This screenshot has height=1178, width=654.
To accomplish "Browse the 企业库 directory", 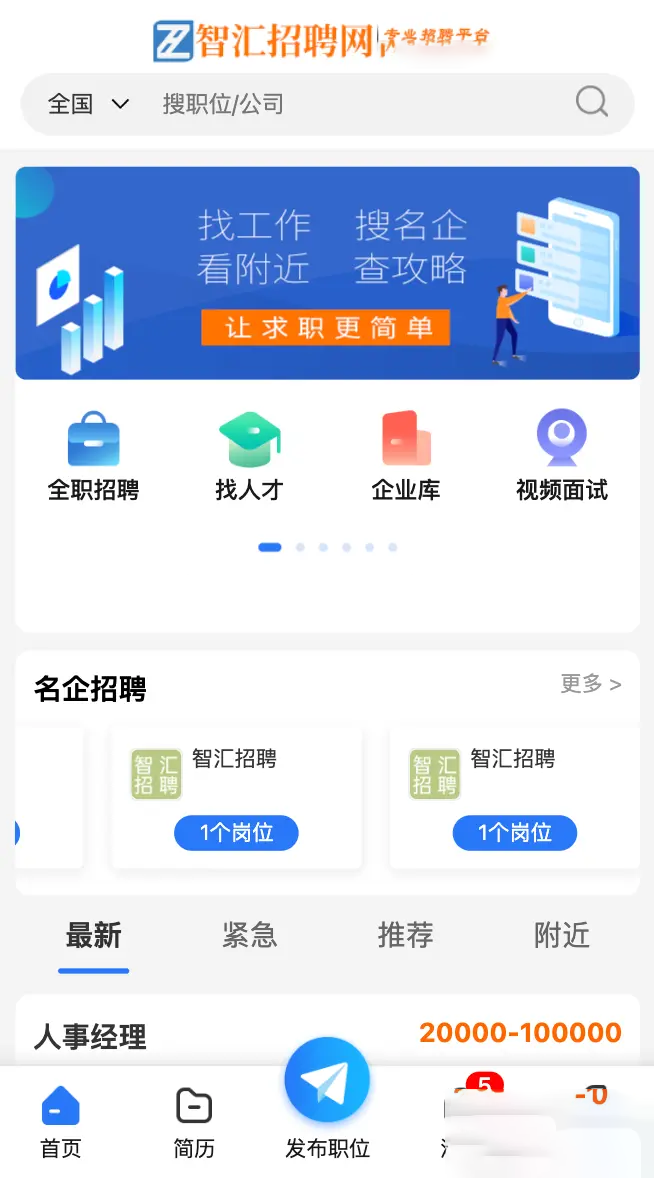I will coord(405,456).
